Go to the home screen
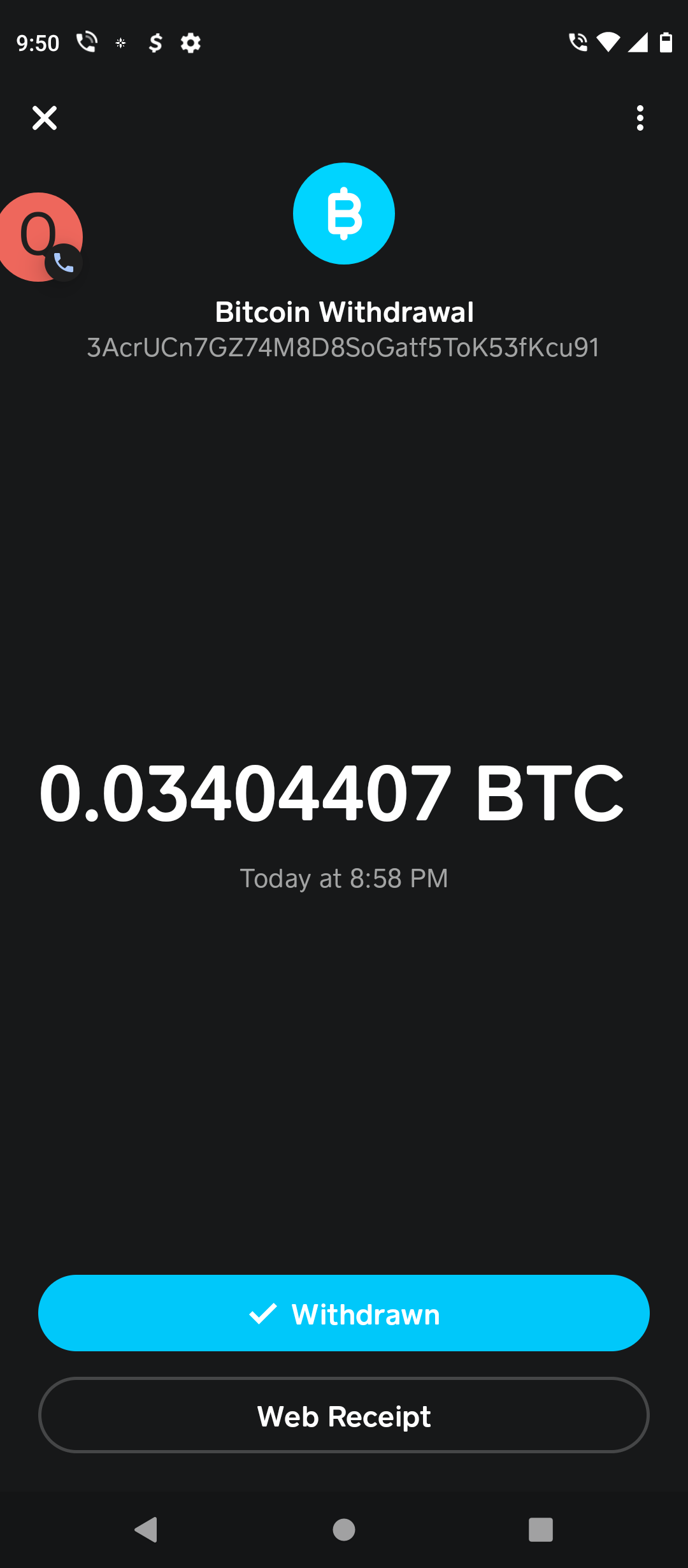 click(x=344, y=1529)
